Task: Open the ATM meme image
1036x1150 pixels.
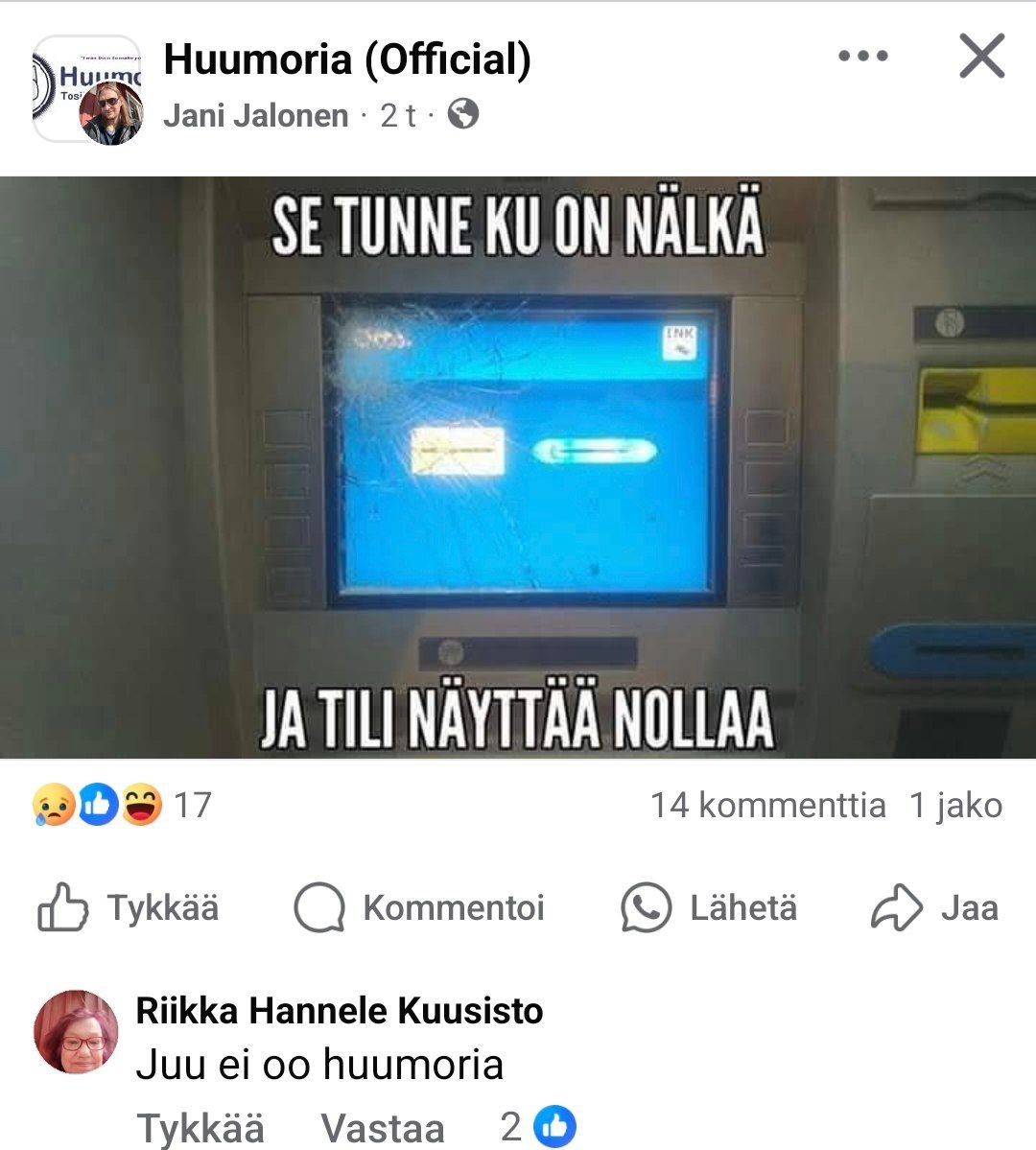Action: (x=518, y=467)
